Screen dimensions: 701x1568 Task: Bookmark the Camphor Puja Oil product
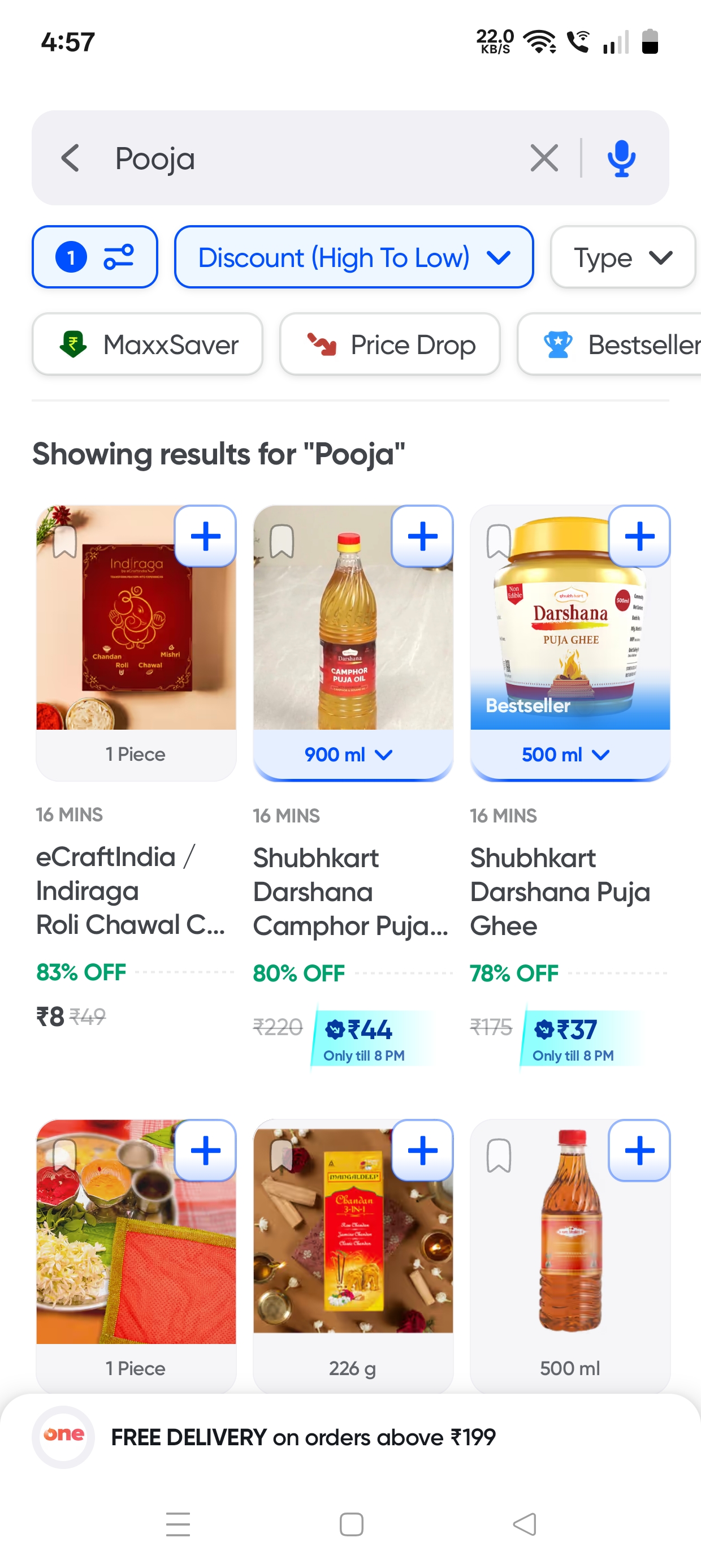click(282, 541)
